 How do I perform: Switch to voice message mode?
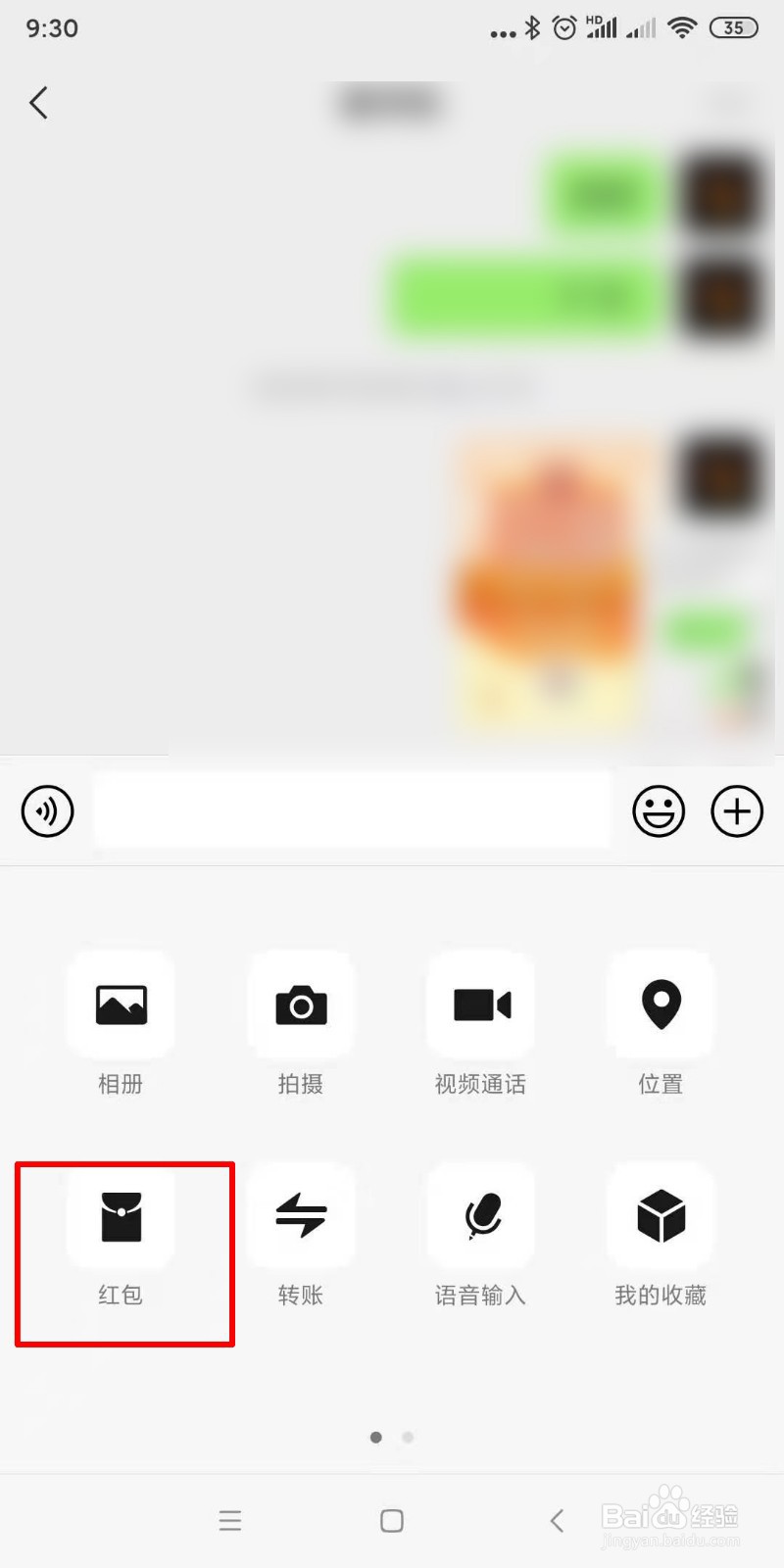[x=47, y=811]
